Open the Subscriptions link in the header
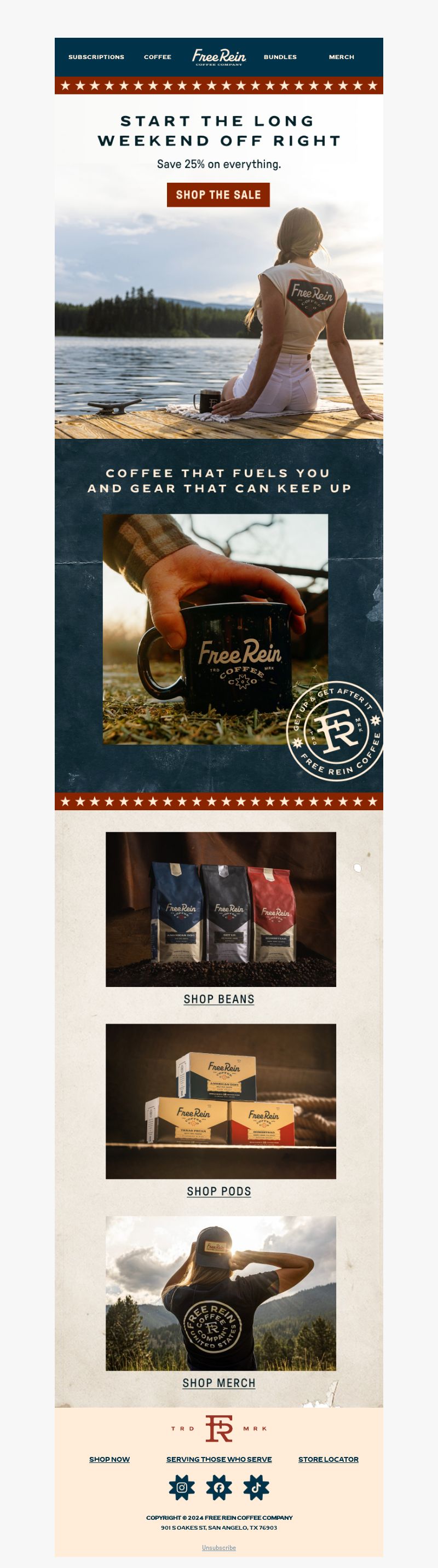Image resolution: width=438 pixels, height=1568 pixels. click(x=96, y=57)
